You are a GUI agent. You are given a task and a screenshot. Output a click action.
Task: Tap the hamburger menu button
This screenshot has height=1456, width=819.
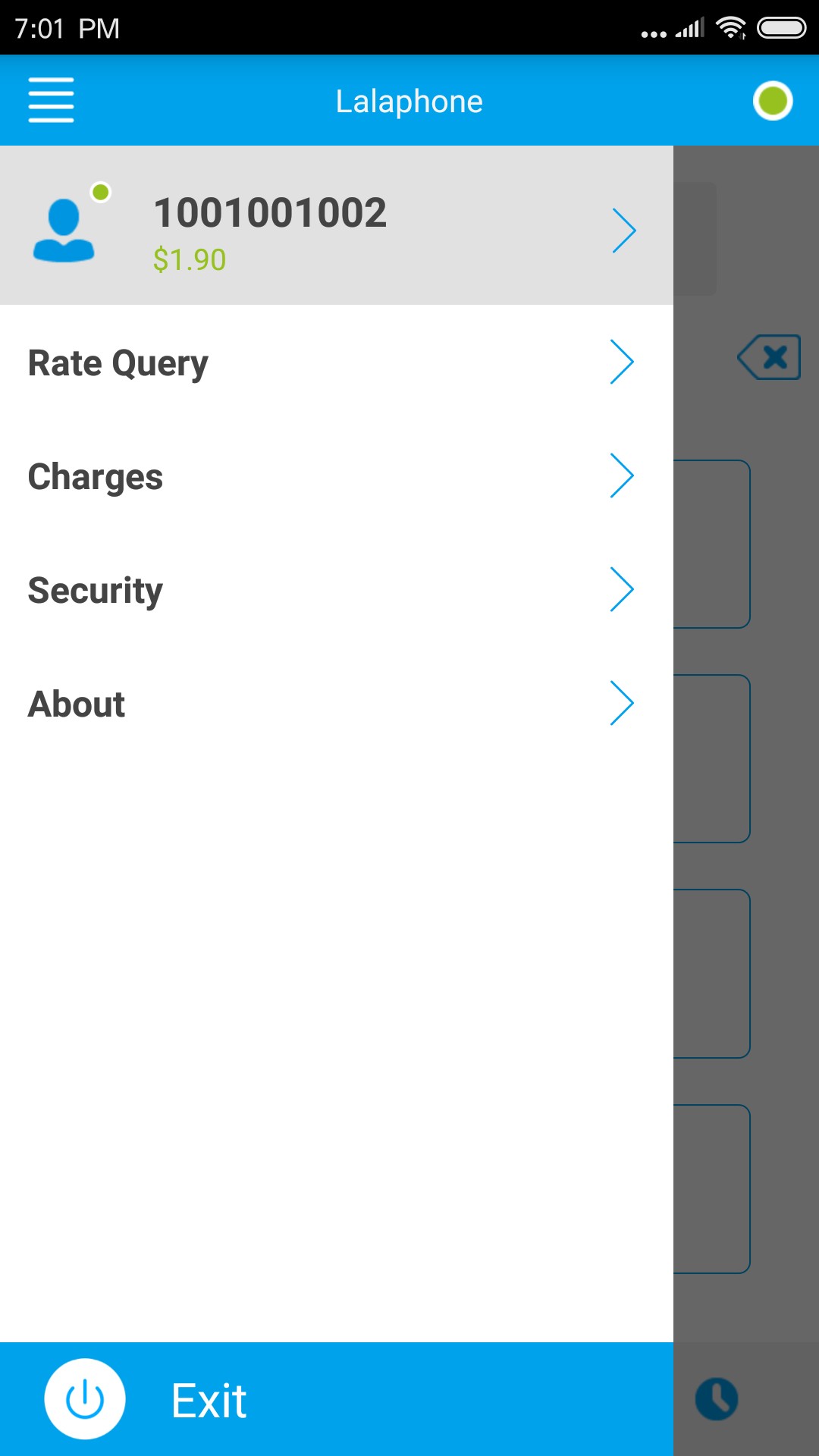tap(51, 99)
